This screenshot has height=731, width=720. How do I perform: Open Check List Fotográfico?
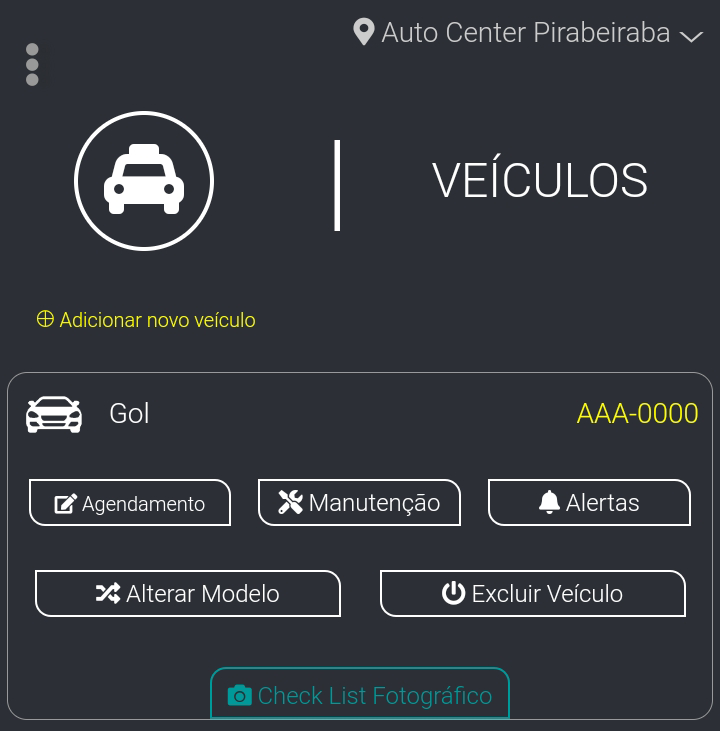pyautogui.click(x=360, y=694)
